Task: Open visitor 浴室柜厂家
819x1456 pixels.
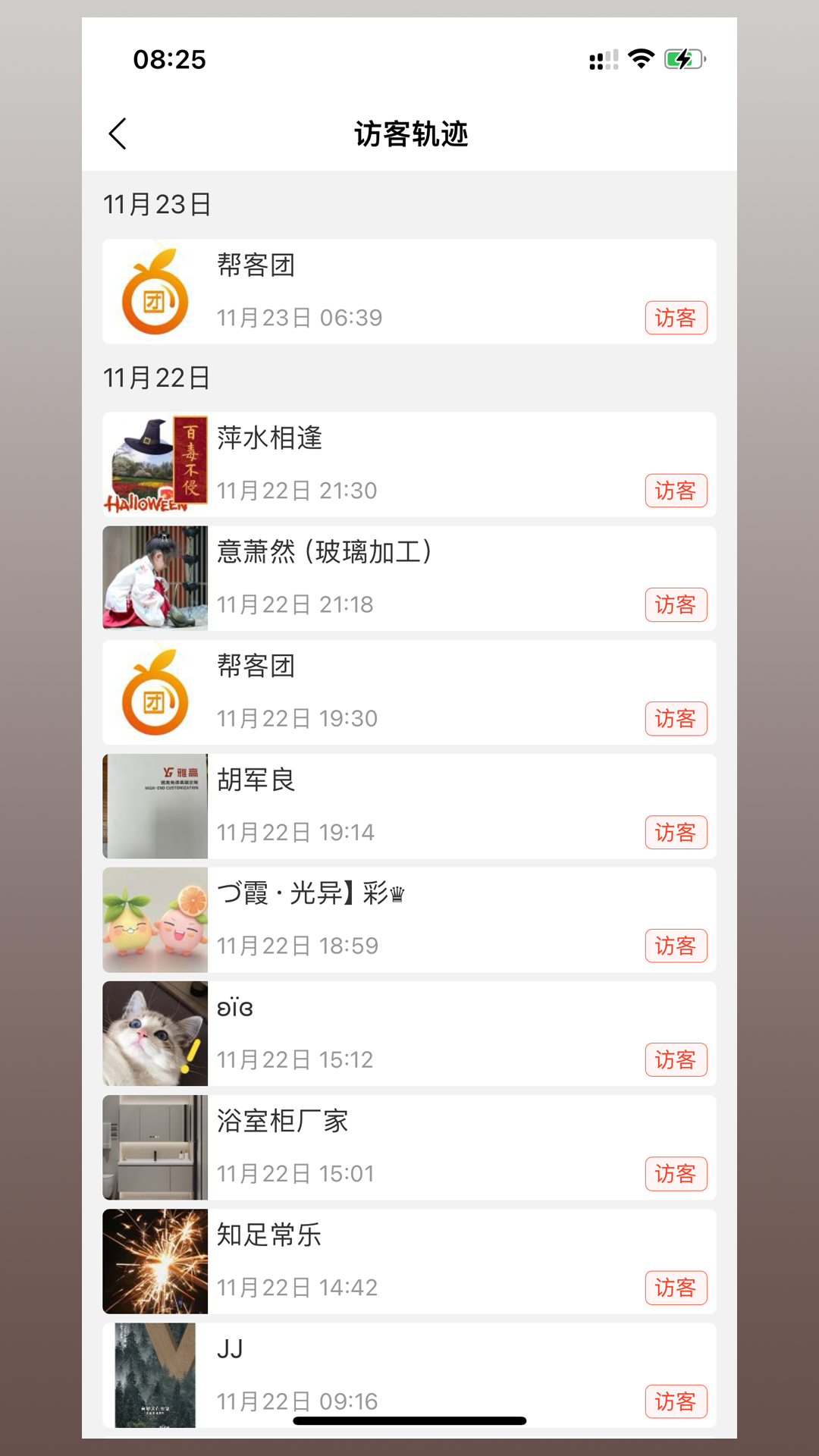Action: (409, 1147)
